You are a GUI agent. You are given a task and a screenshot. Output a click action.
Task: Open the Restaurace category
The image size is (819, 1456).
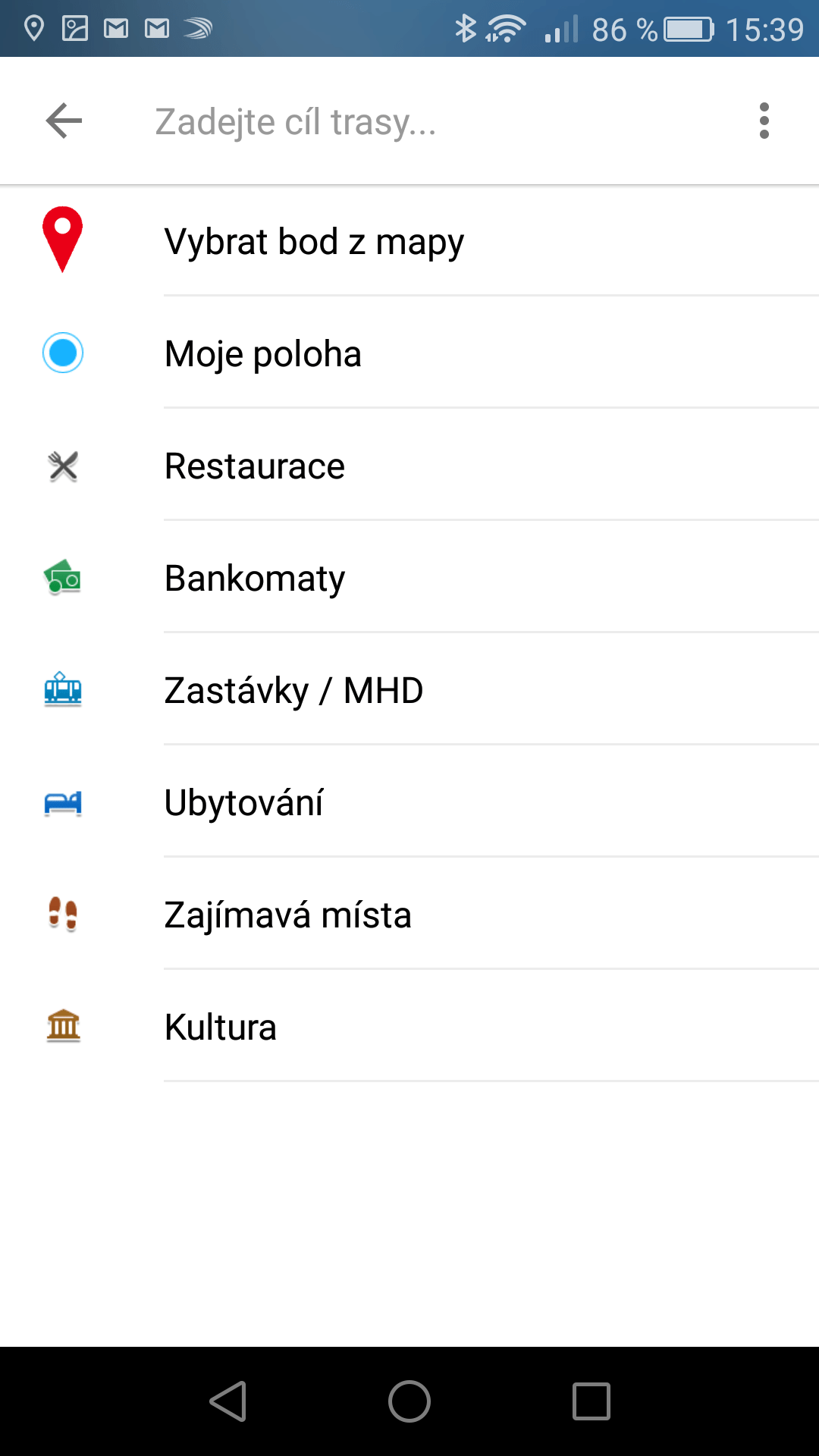(409, 466)
